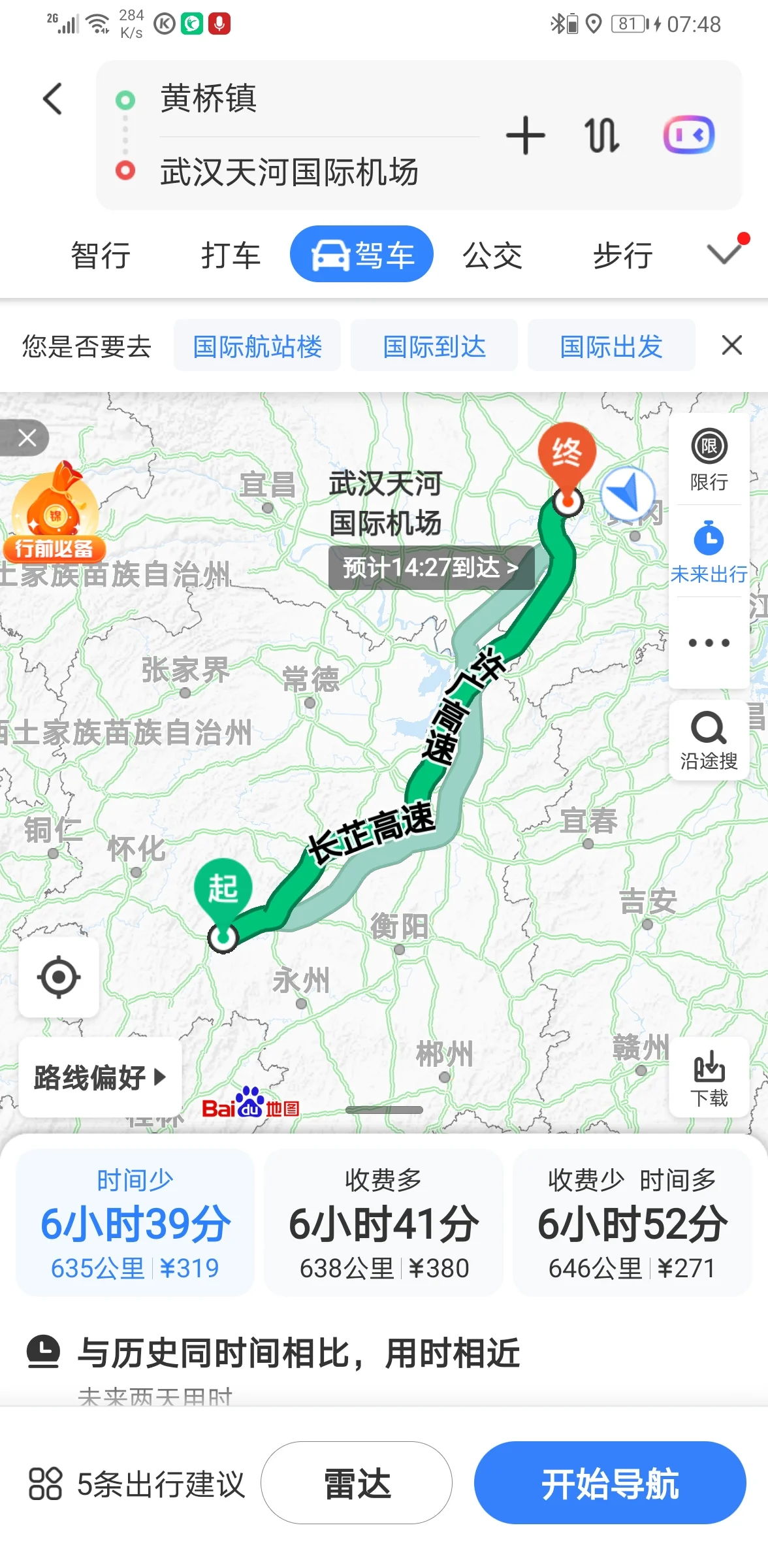Add a waypoint with the plus icon
768x1568 pixels.
526,135
